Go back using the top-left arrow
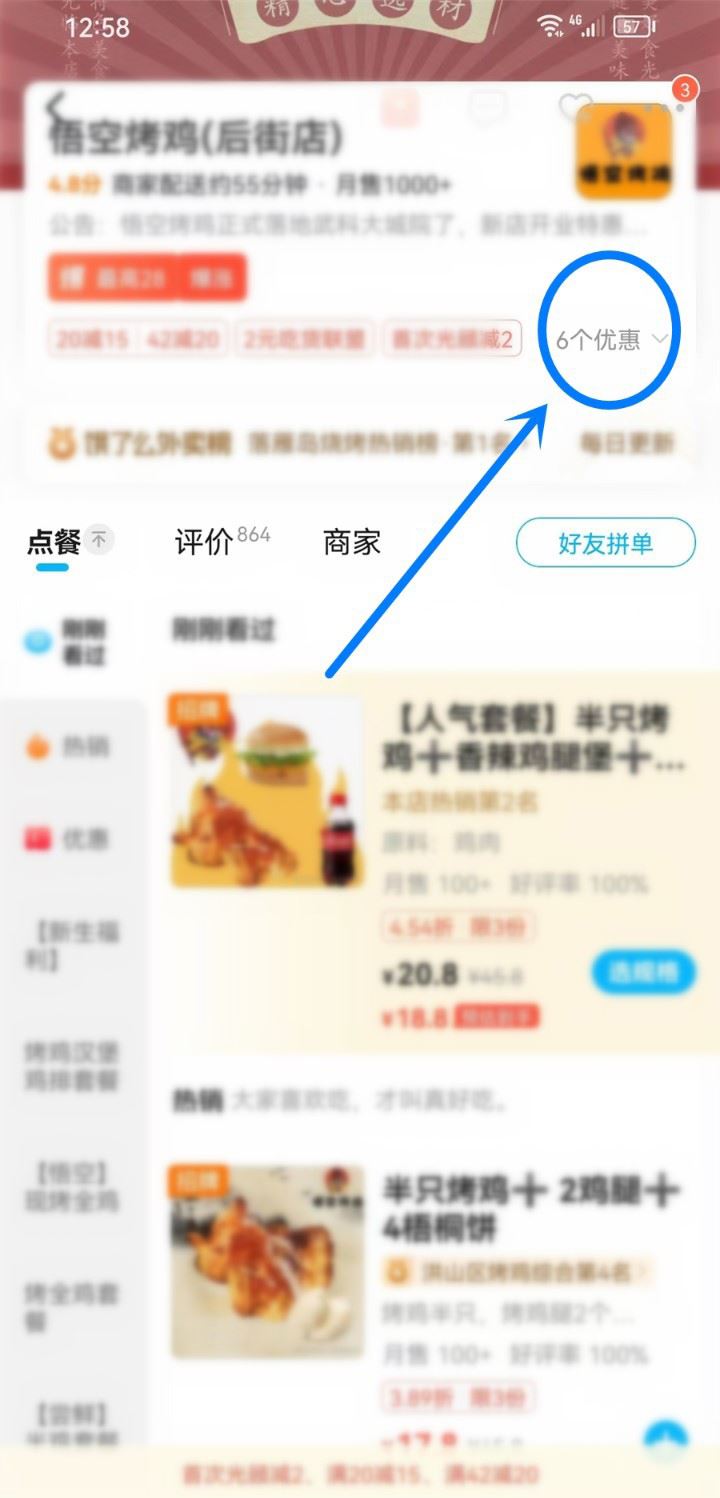The width and height of the screenshot is (720, 1498). (x=58, y=106)
